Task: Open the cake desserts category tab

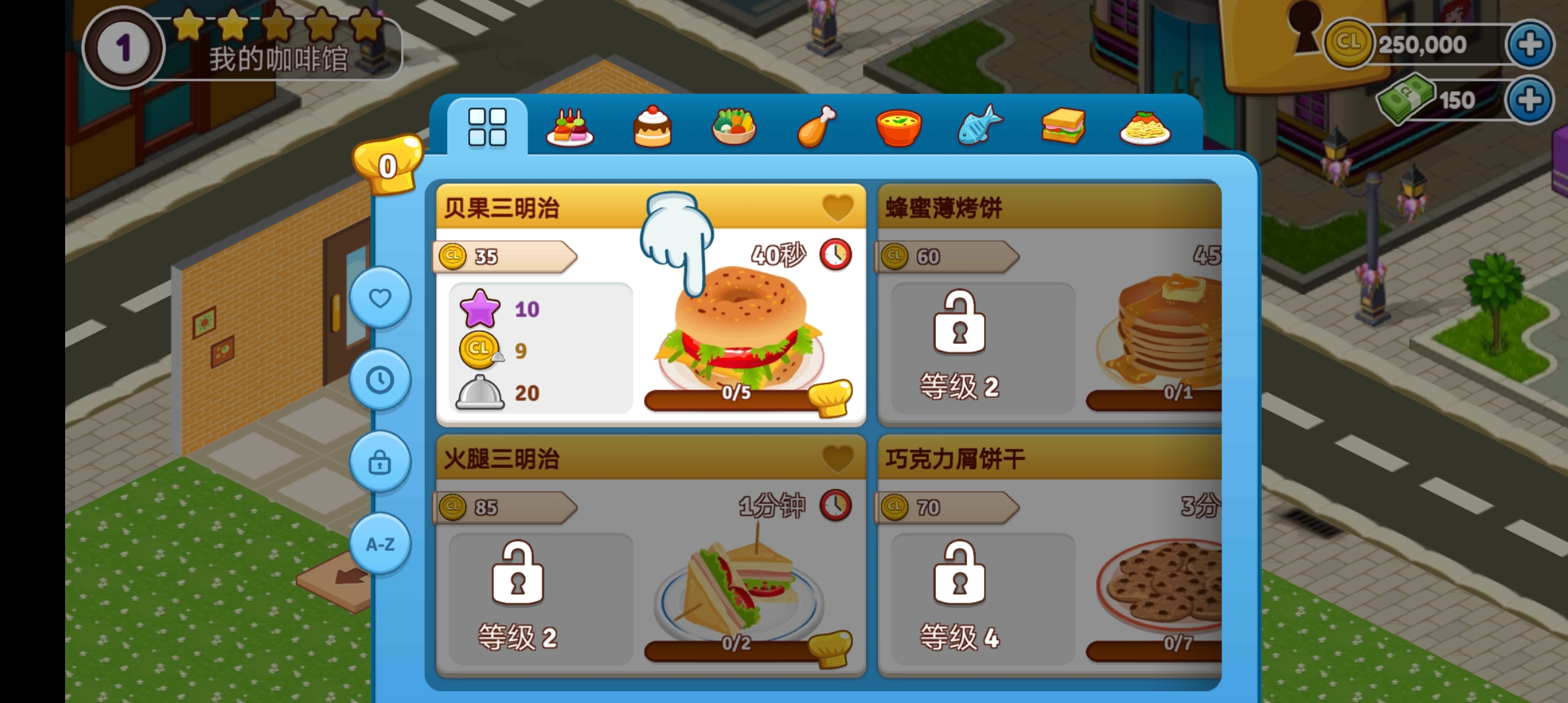Action: (x=652, y=127)
